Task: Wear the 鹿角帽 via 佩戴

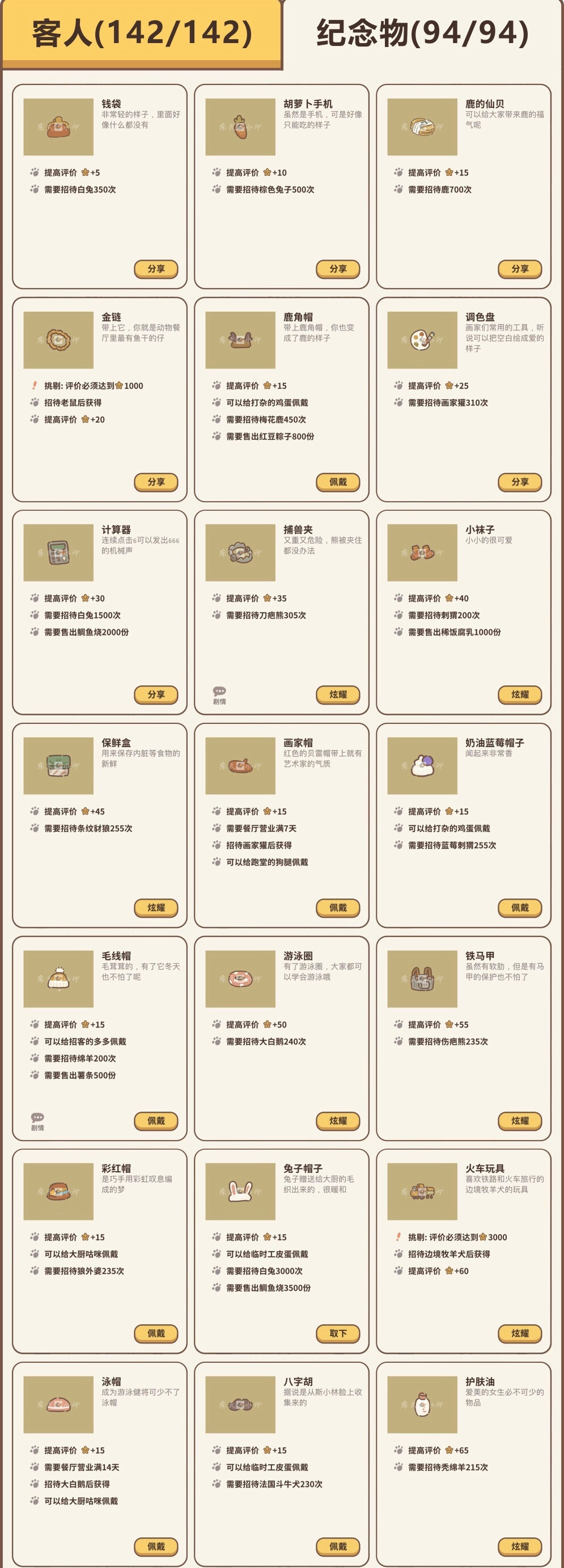Action: pos(338,481)
